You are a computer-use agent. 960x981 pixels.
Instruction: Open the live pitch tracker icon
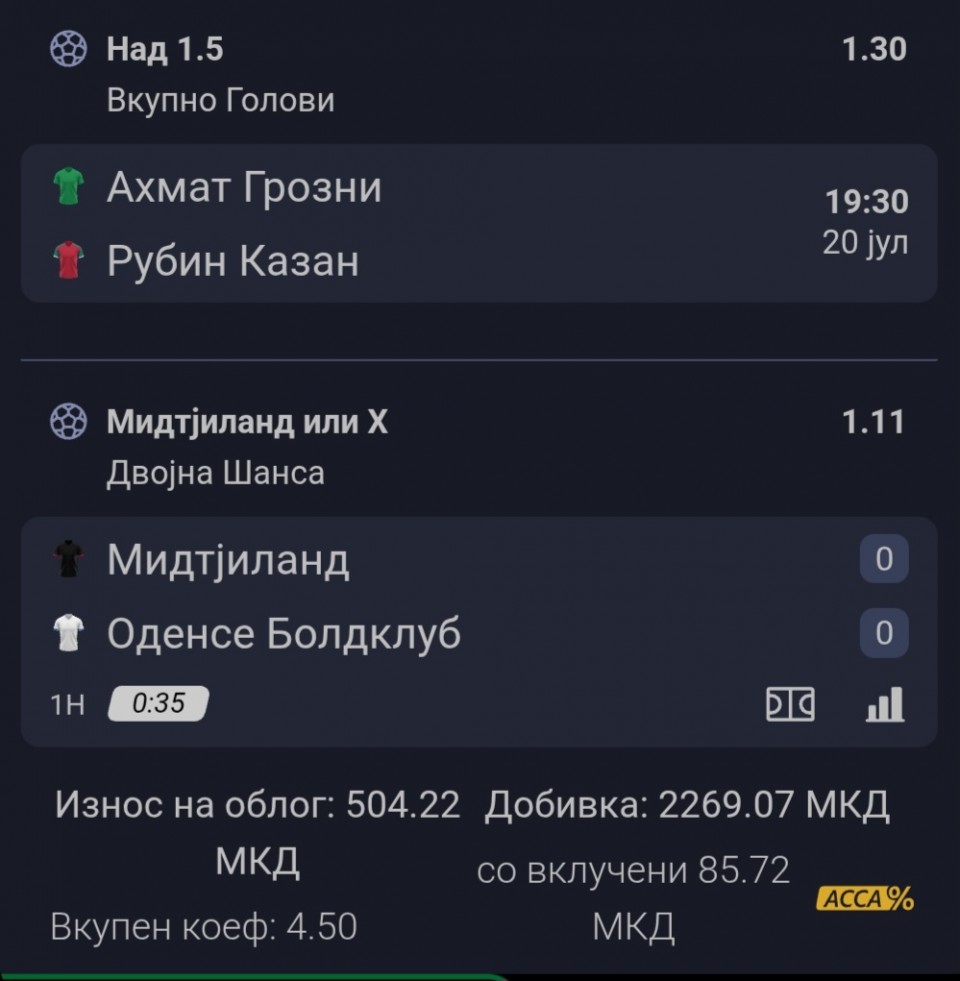click(x=790, y=705)
